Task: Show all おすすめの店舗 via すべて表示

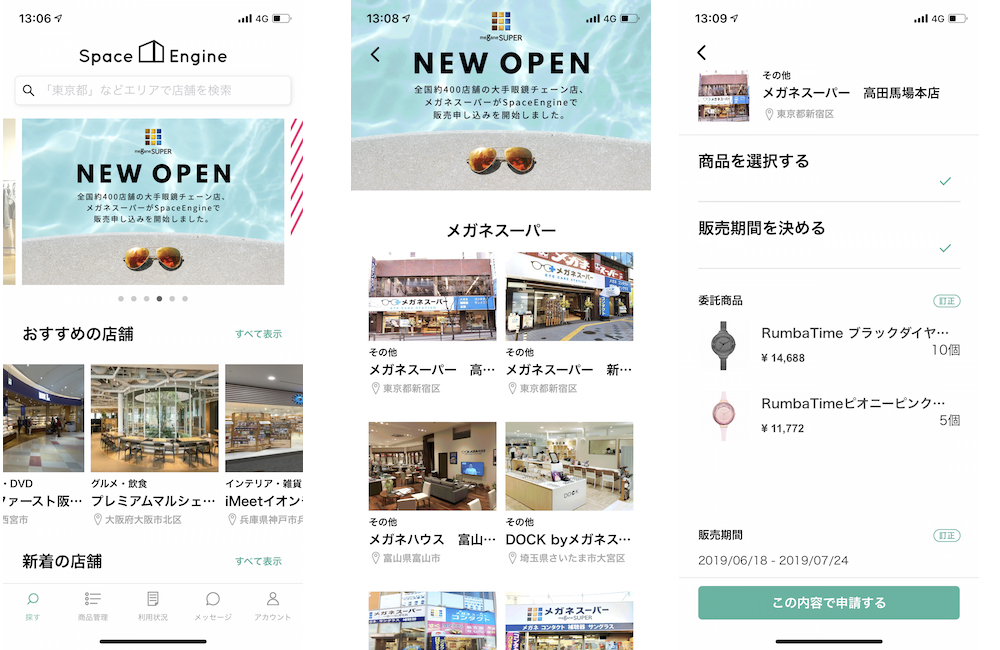Action: coord(258,334)
